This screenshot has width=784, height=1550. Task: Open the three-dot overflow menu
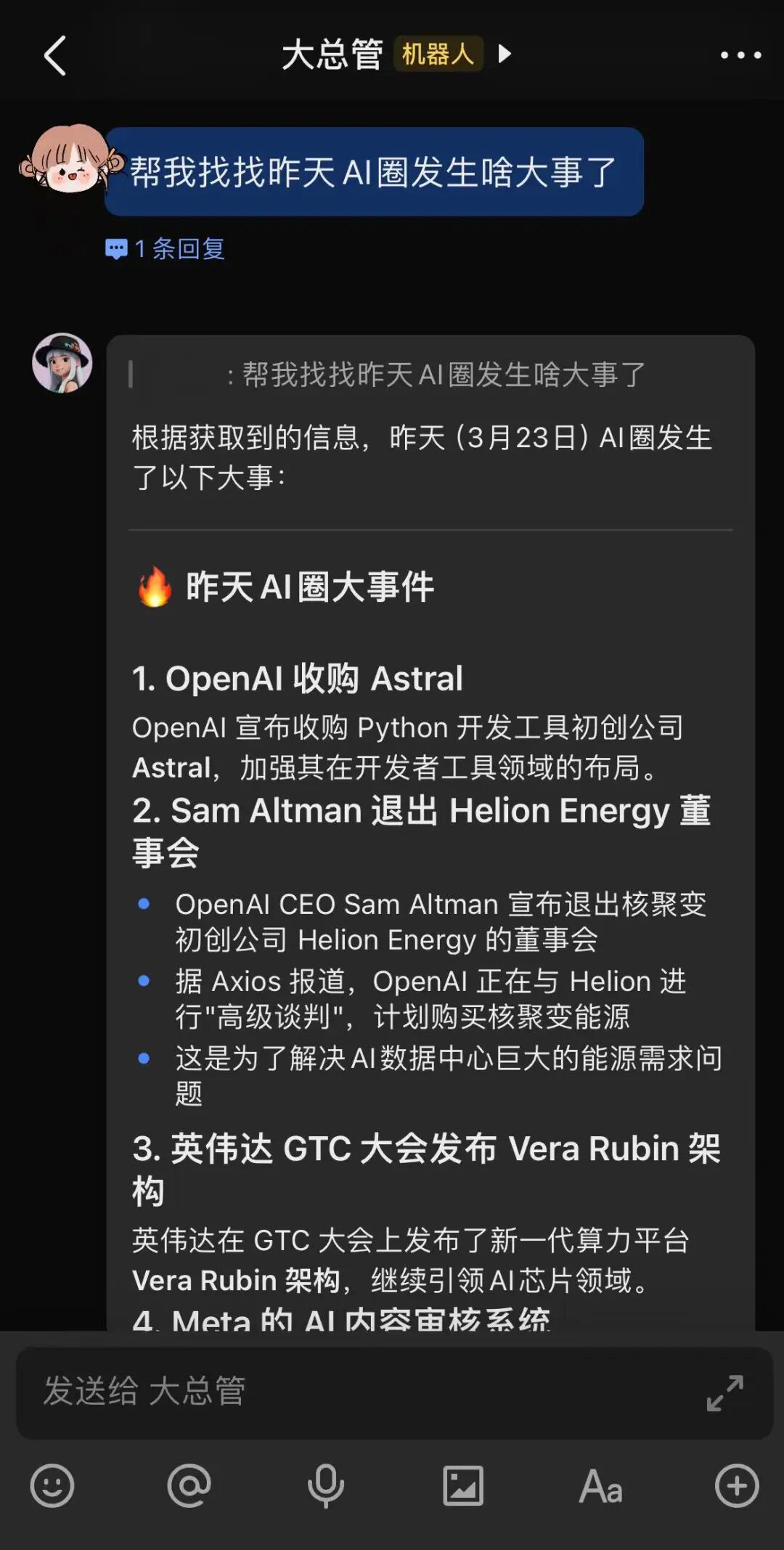click(x=740, y=55)
